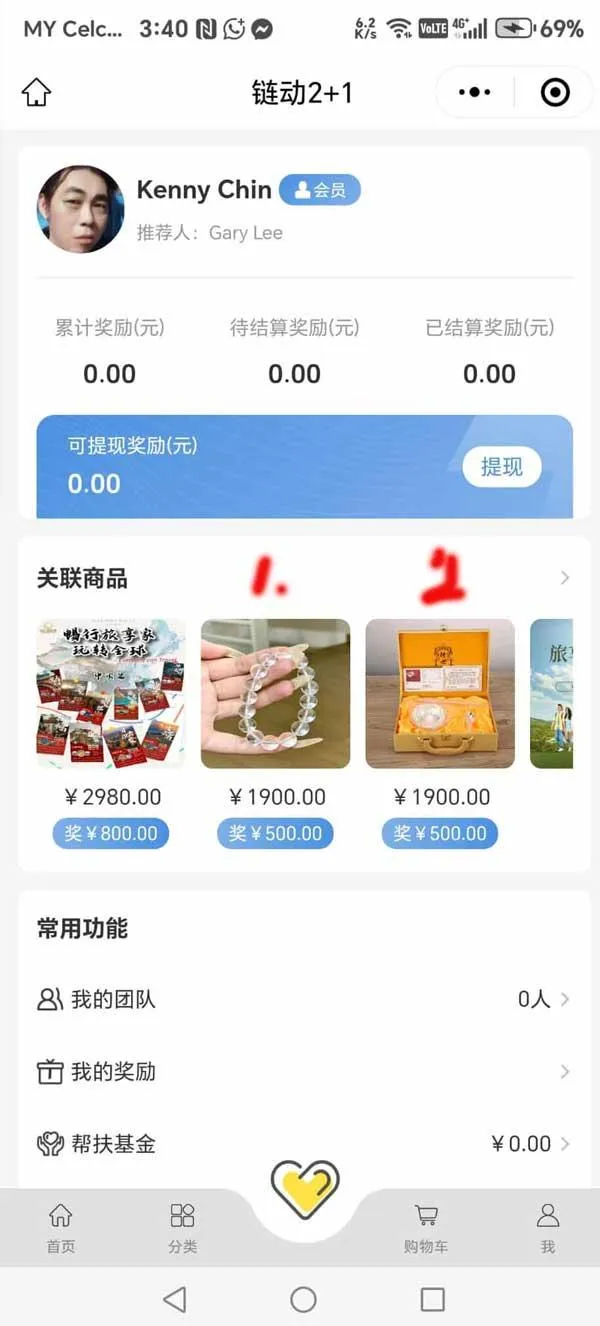Viewport: 600px width, 1326px height.
Task: Open 帮扶基金 row
Action: pos(300,1143)
